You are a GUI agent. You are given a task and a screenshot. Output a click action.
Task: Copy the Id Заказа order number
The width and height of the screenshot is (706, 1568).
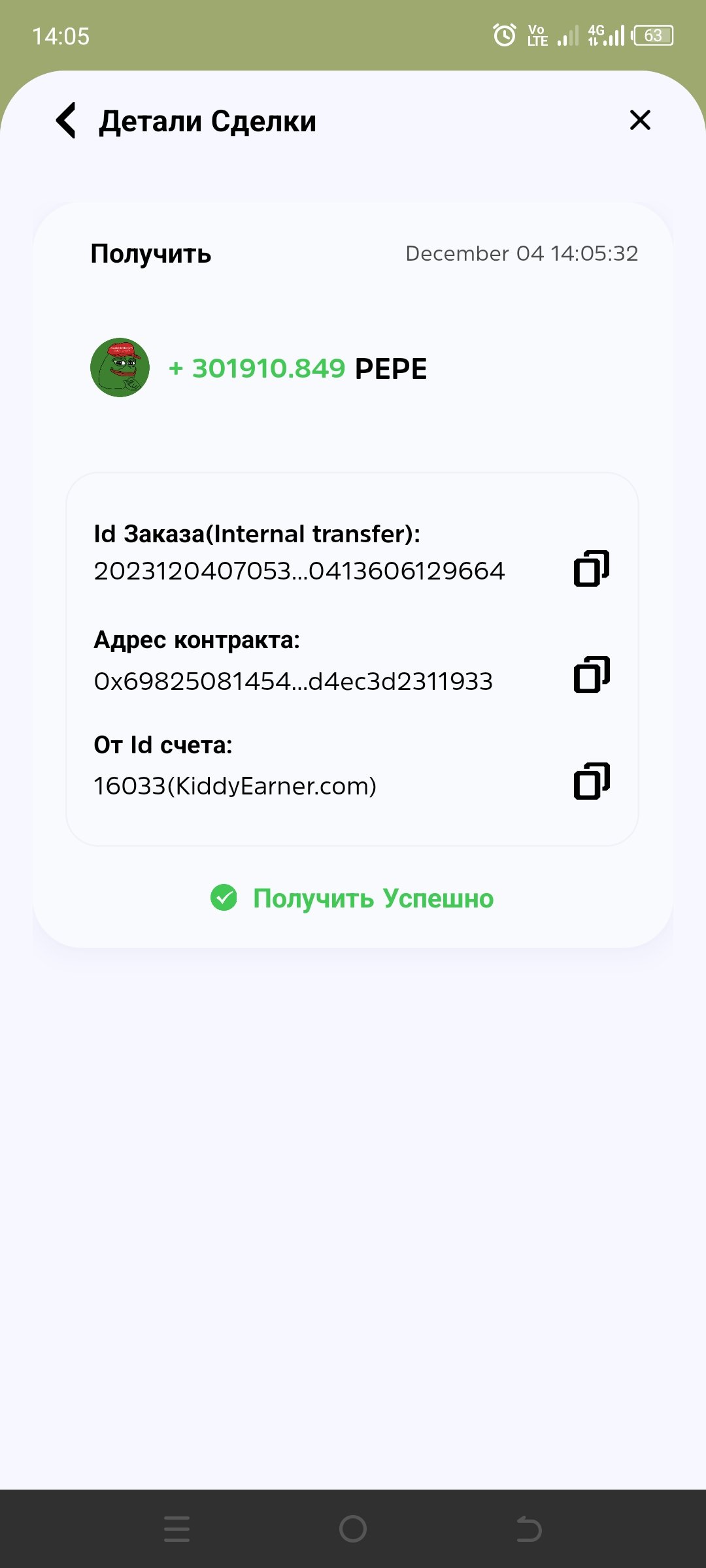592,568
